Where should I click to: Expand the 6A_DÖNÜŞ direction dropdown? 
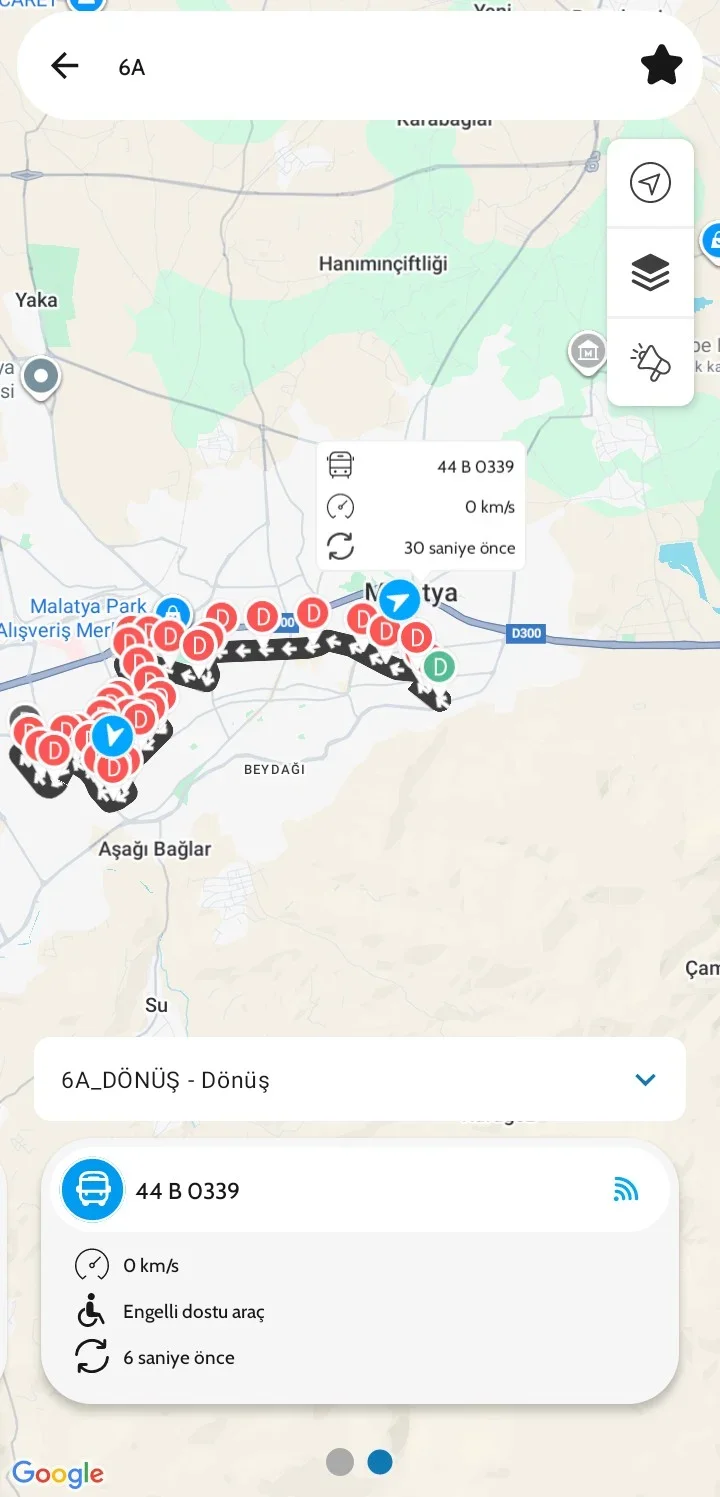[x=645, y=1080]
